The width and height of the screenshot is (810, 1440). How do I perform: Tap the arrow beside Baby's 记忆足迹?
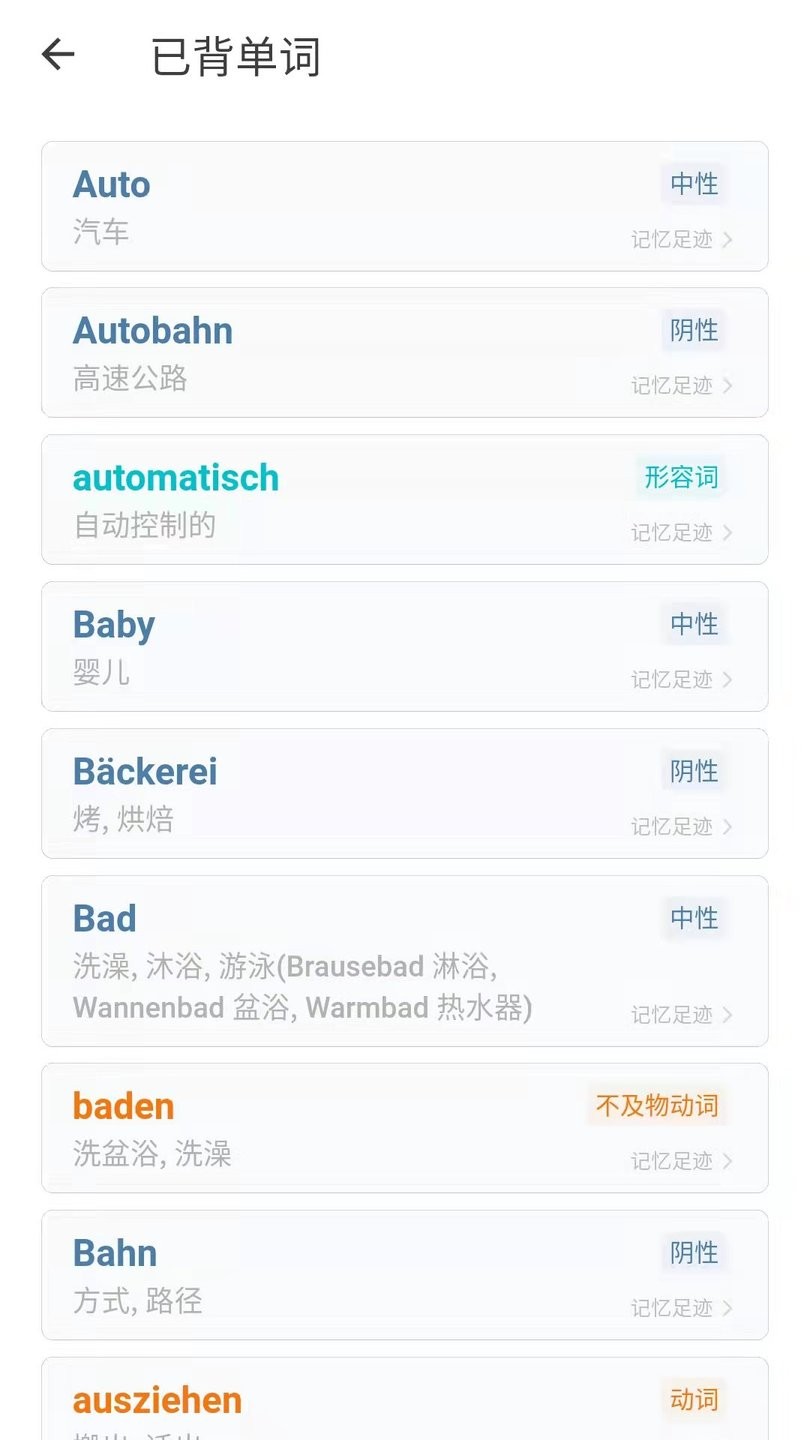(x=729, y=680)
